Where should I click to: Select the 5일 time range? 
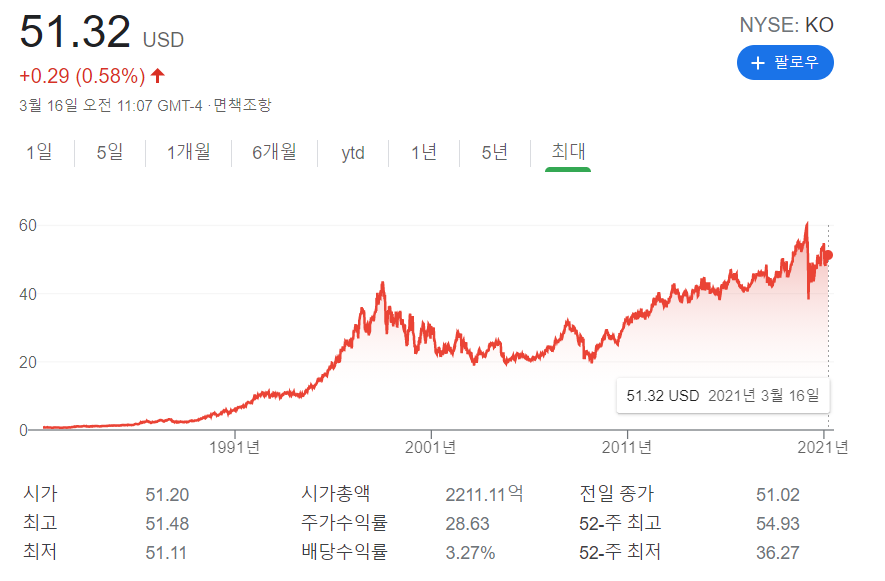point(109,152)
